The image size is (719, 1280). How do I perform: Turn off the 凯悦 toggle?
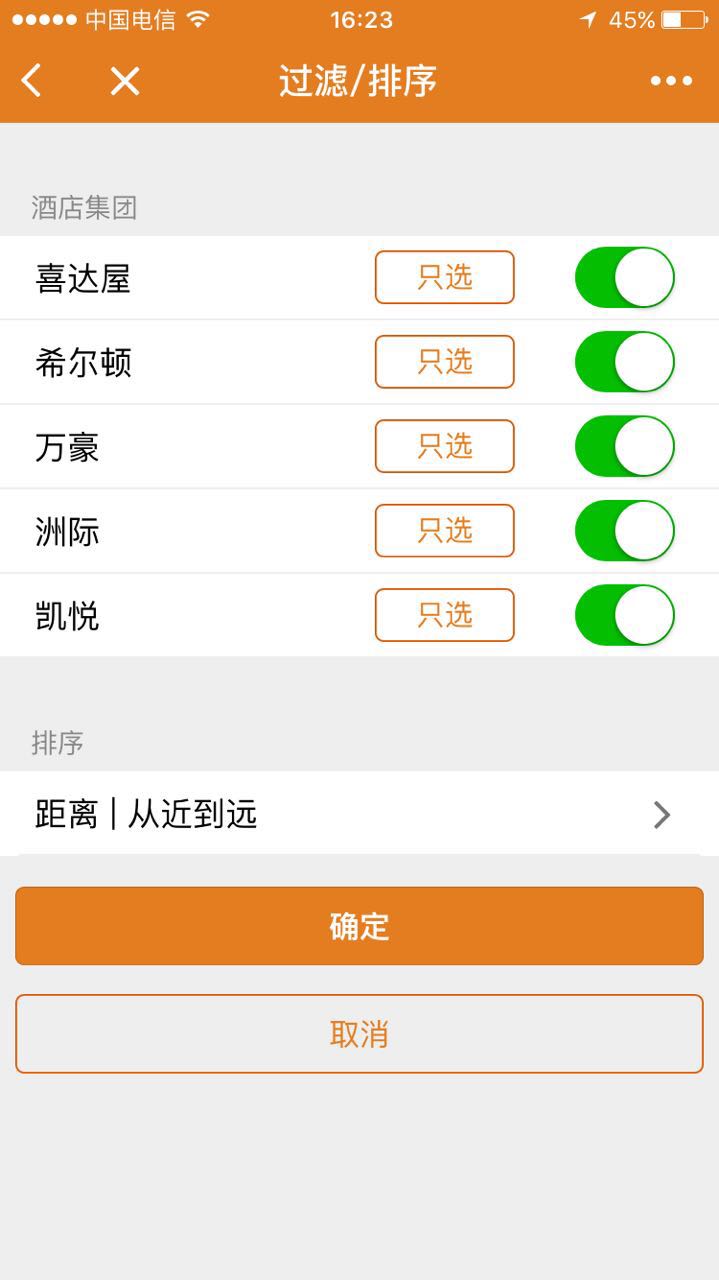[624, 615]
